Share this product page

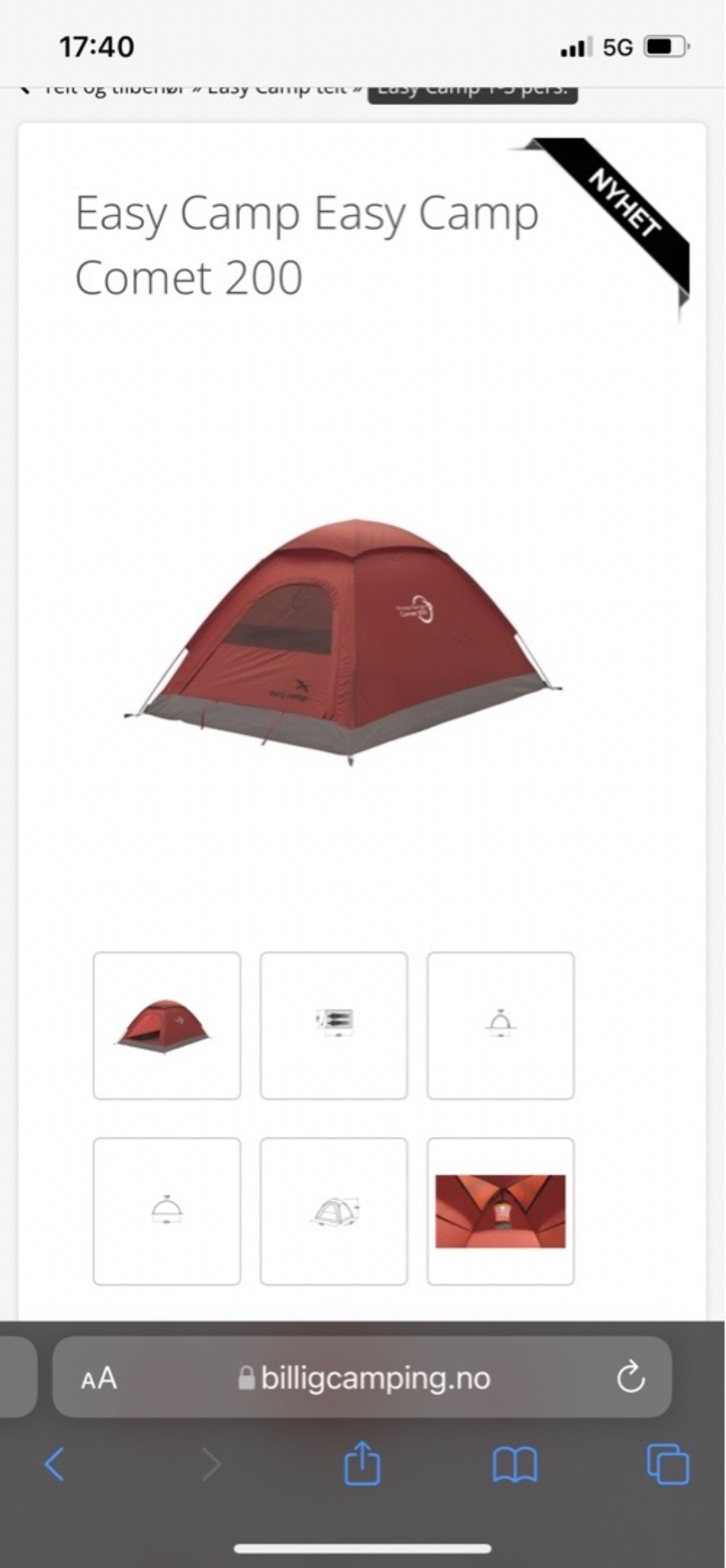pos(362,1463)
